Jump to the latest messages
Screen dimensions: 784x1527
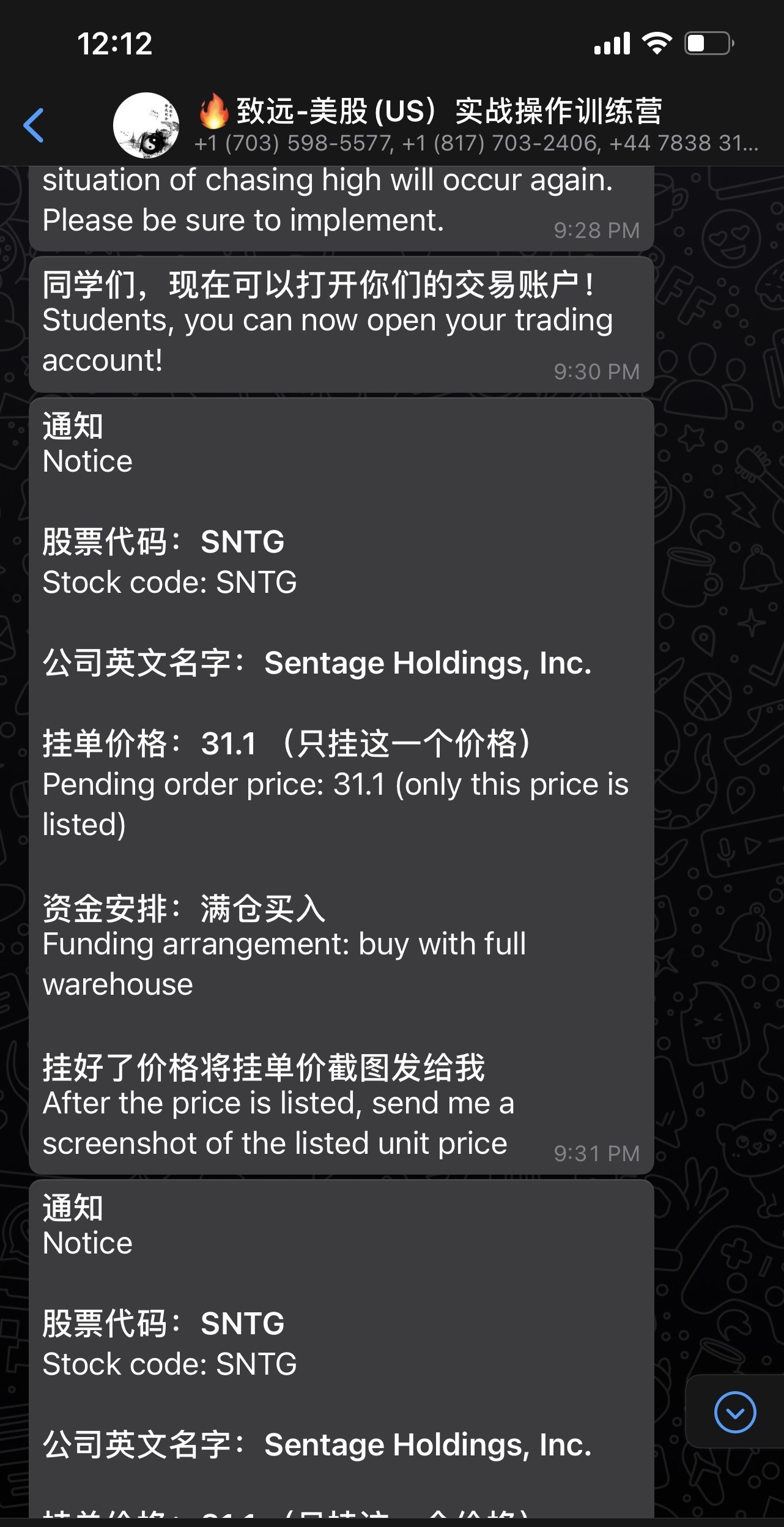(x=734, y=1413)
